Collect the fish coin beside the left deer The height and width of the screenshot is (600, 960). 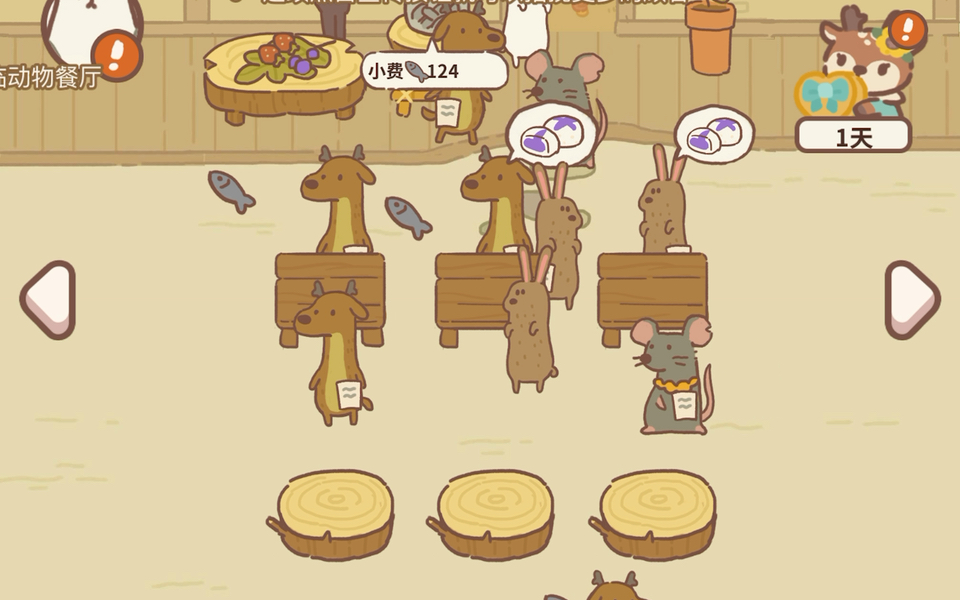tap(230, 190)
